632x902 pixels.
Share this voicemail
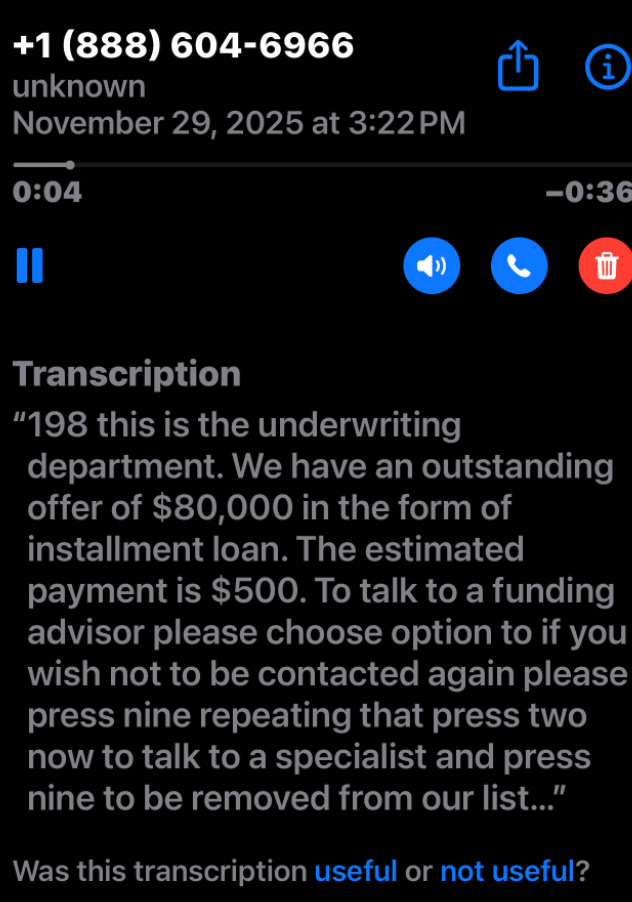click(518, 67)
